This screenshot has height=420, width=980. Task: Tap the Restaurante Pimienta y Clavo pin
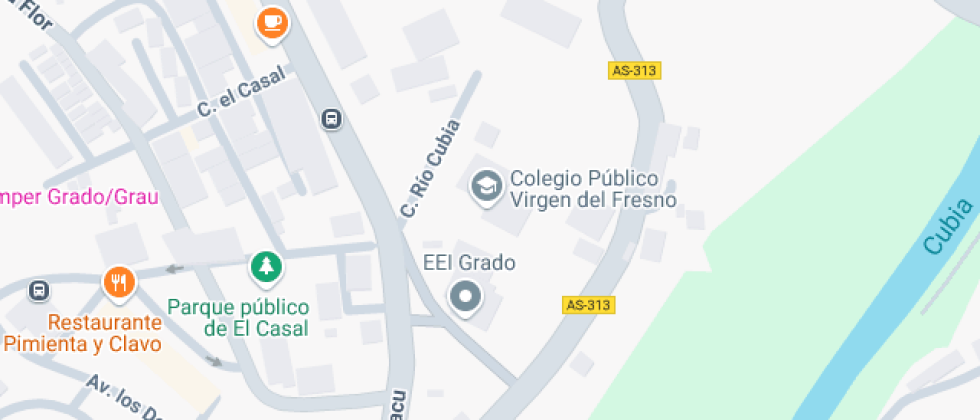(119, 283)
